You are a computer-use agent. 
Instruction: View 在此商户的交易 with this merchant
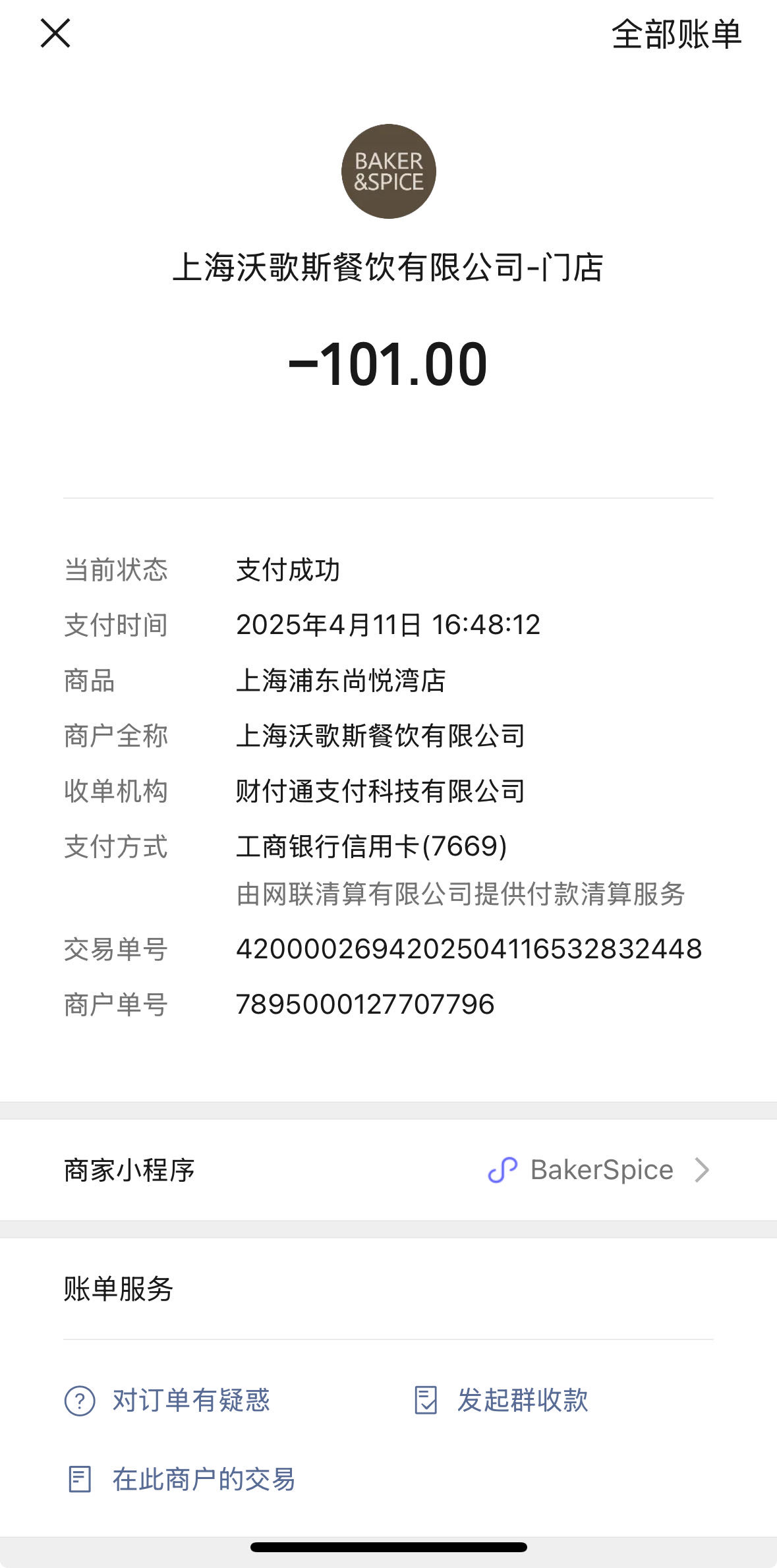click(x=182, y=1479)
